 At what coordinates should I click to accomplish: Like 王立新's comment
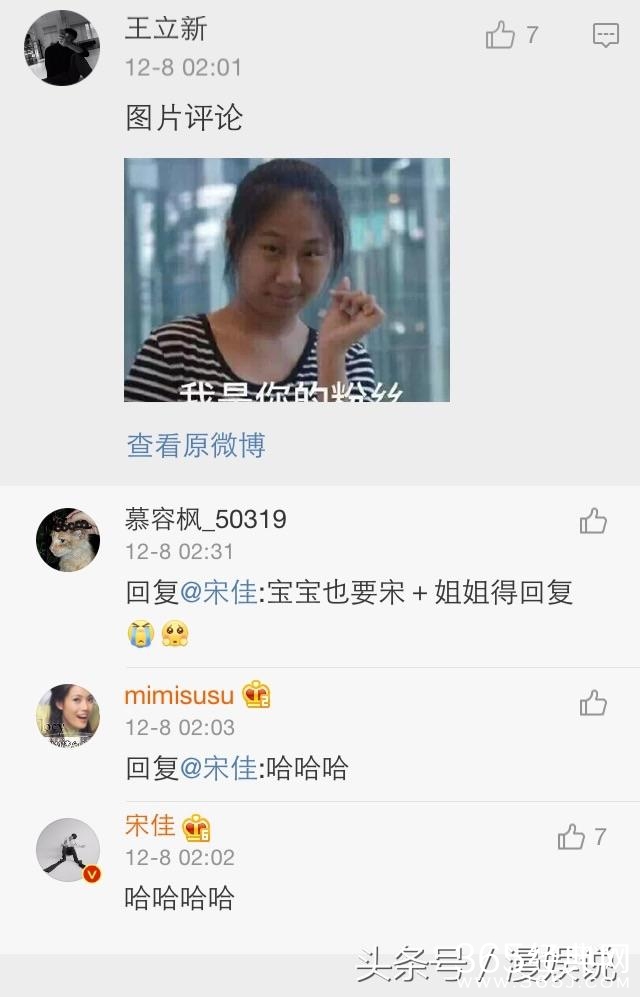tap(501, 36)
